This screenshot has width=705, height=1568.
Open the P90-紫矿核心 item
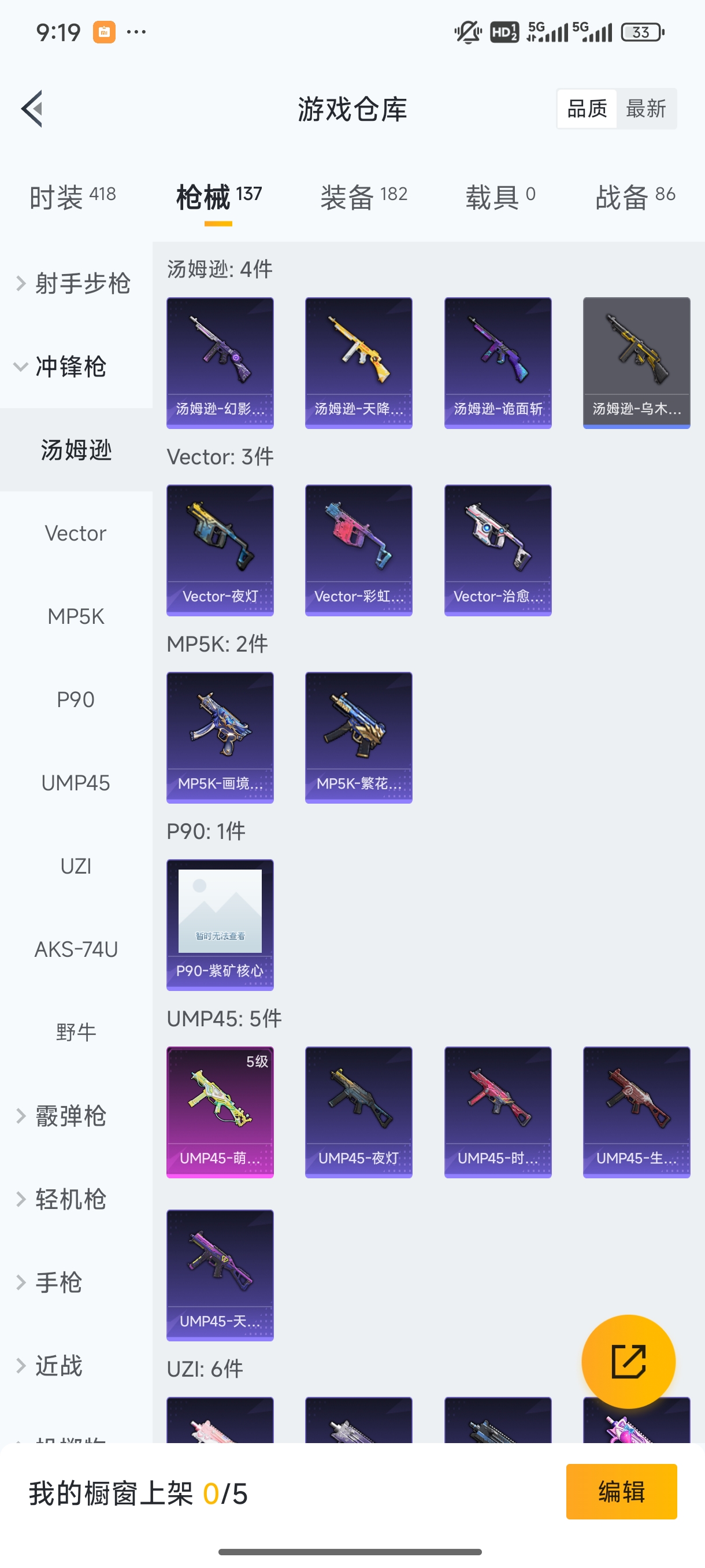[220, 924]
